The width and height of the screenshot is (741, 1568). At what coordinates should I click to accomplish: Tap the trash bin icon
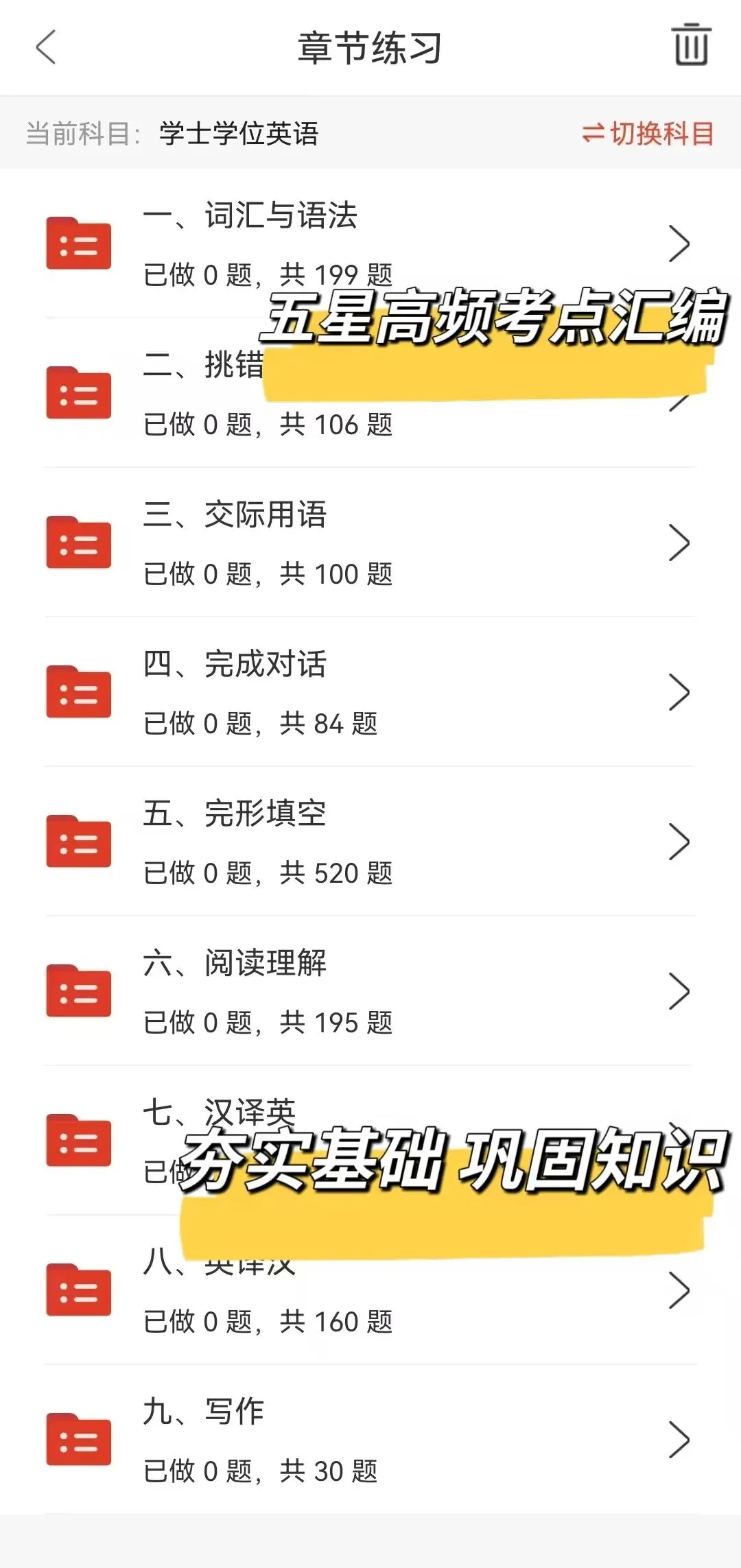pyautogui.click(x=691, y=45)
